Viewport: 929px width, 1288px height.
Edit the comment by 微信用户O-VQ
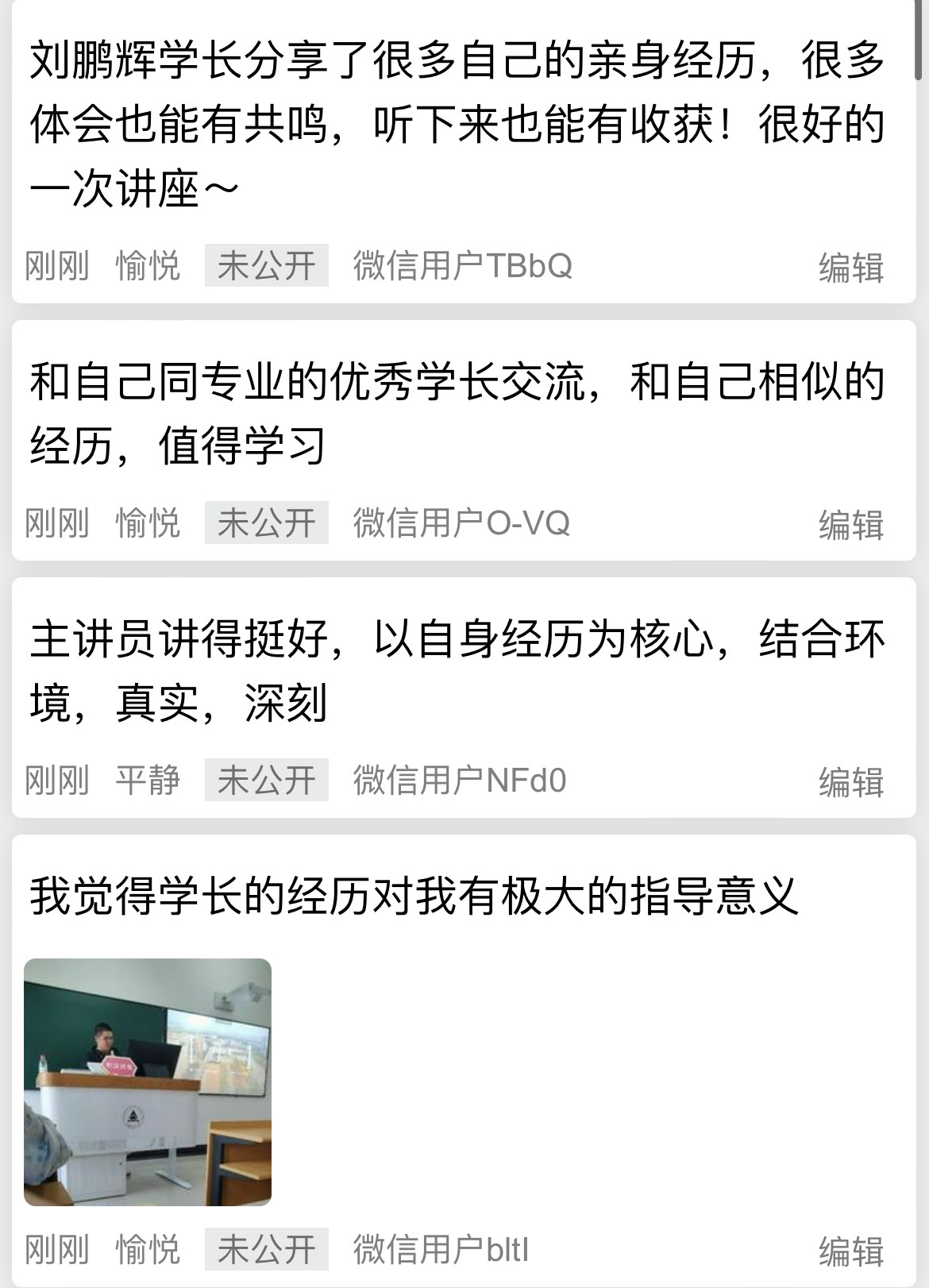(x=850, y=524)
